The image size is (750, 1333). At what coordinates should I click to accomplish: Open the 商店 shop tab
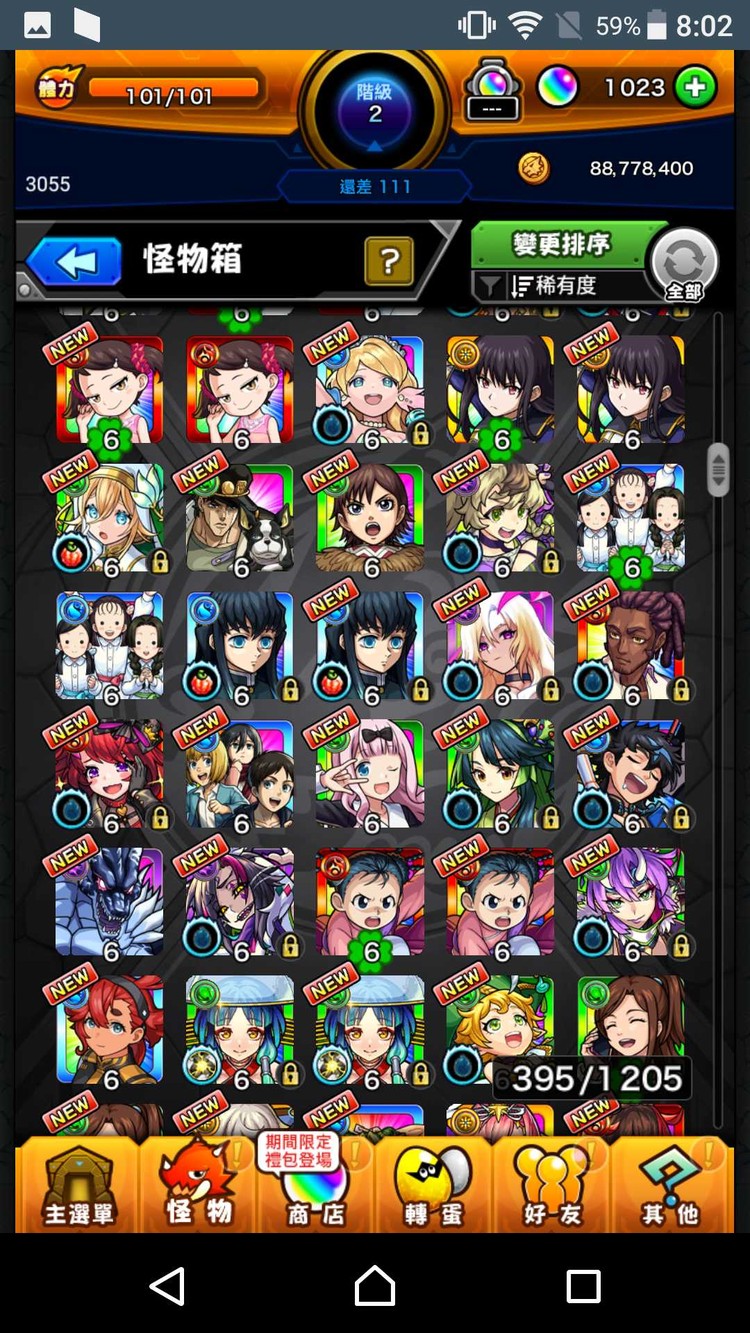315,1184
